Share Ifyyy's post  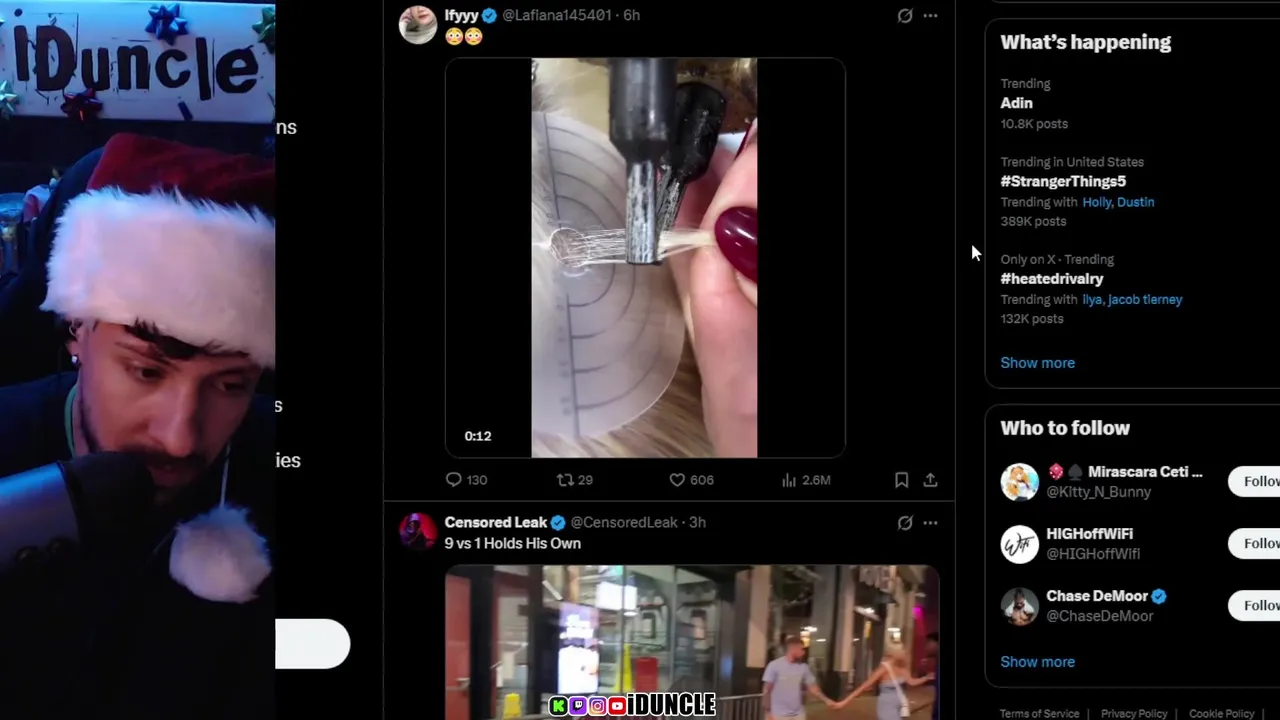[930, 480]
